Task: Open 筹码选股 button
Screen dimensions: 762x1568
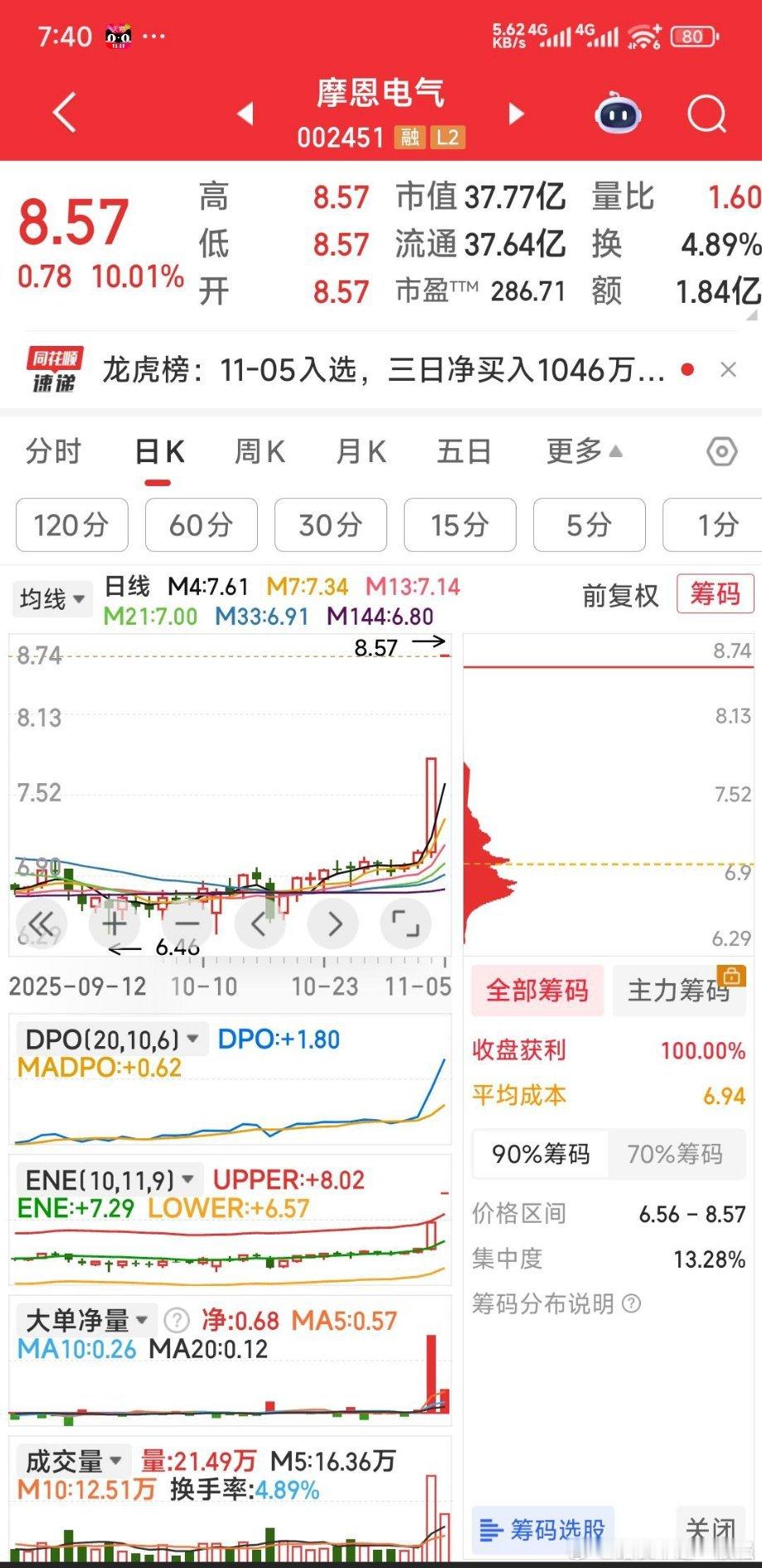Action: pyautogui.click(x=544, y=1530)
